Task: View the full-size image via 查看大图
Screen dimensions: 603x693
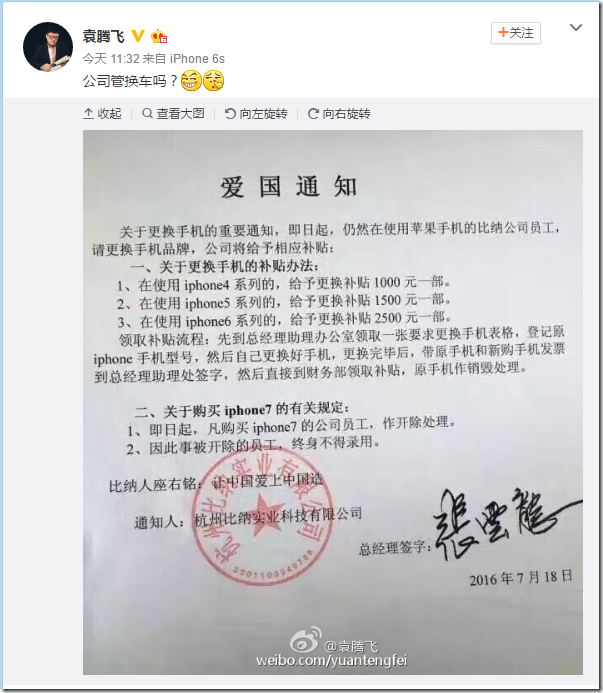Action: tap(173, 114)
